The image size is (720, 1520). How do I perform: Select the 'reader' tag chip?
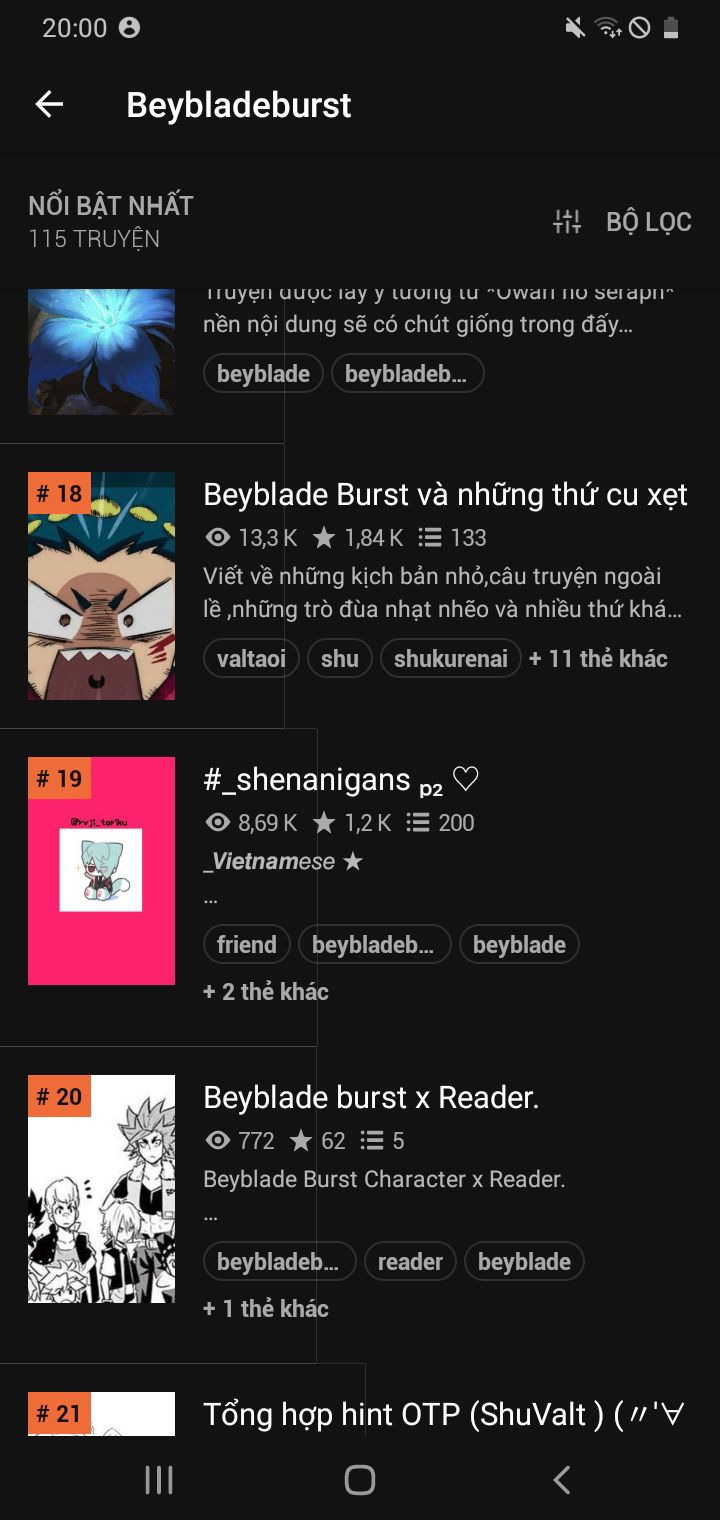pyautogui.click(x=410, y=1261)
